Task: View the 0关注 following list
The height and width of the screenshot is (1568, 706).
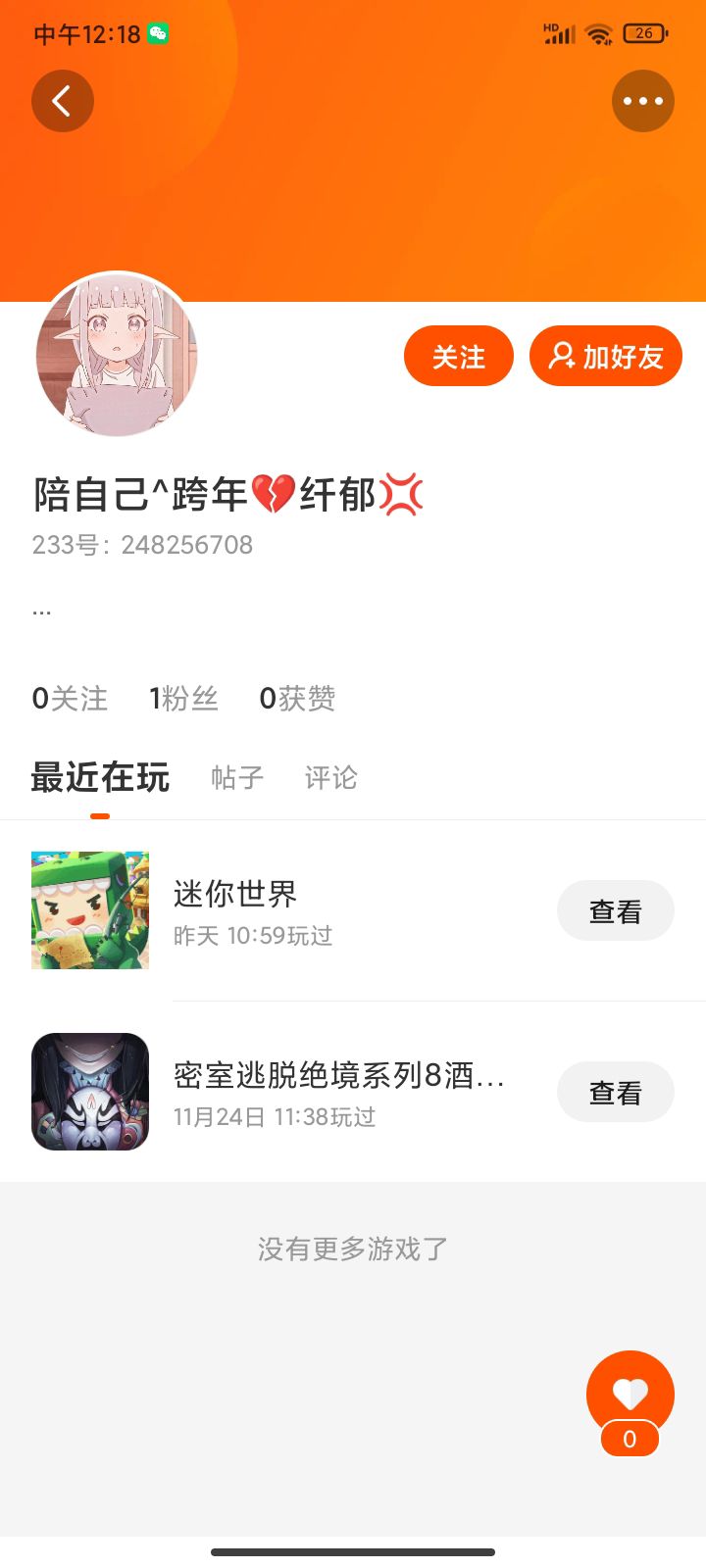Action: tap(70, 699)
